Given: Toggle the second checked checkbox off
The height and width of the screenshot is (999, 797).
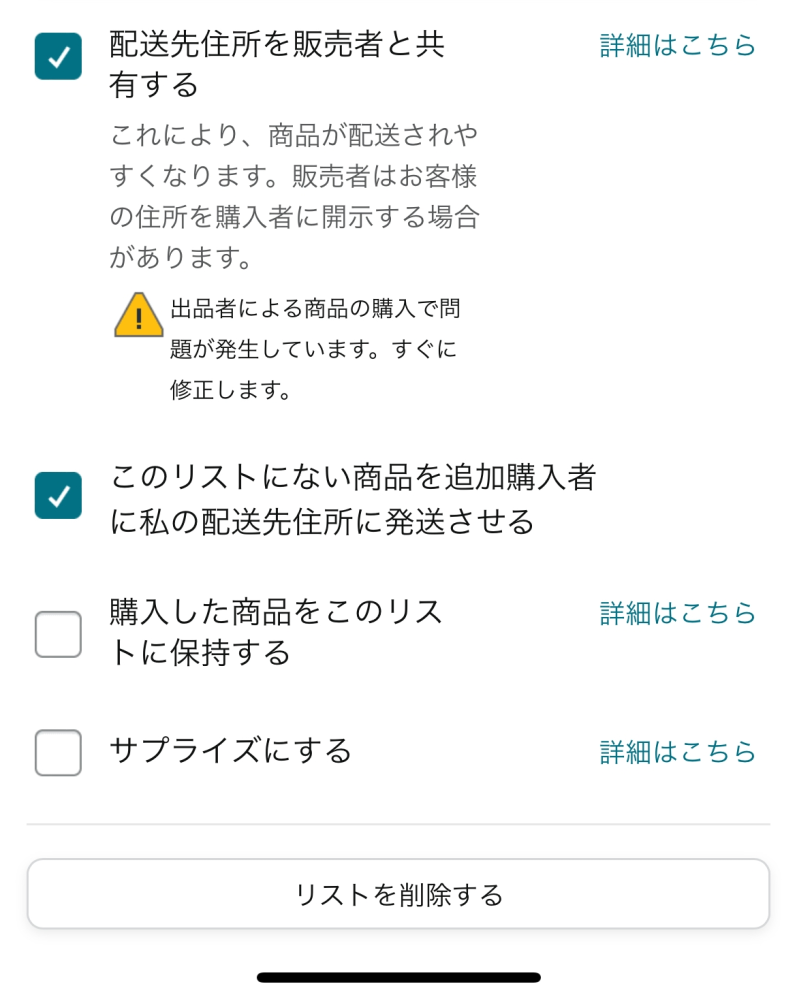Looking at the screenshot, I should click(57, 494).
